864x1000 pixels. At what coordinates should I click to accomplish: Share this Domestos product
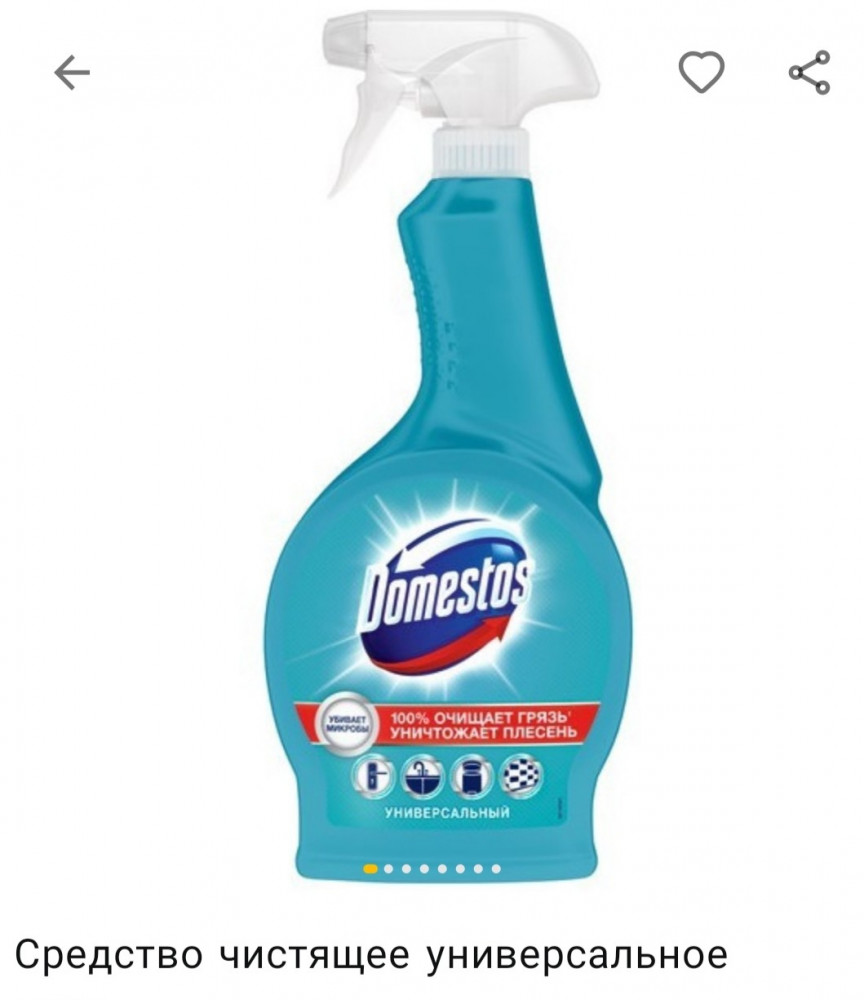809,73
